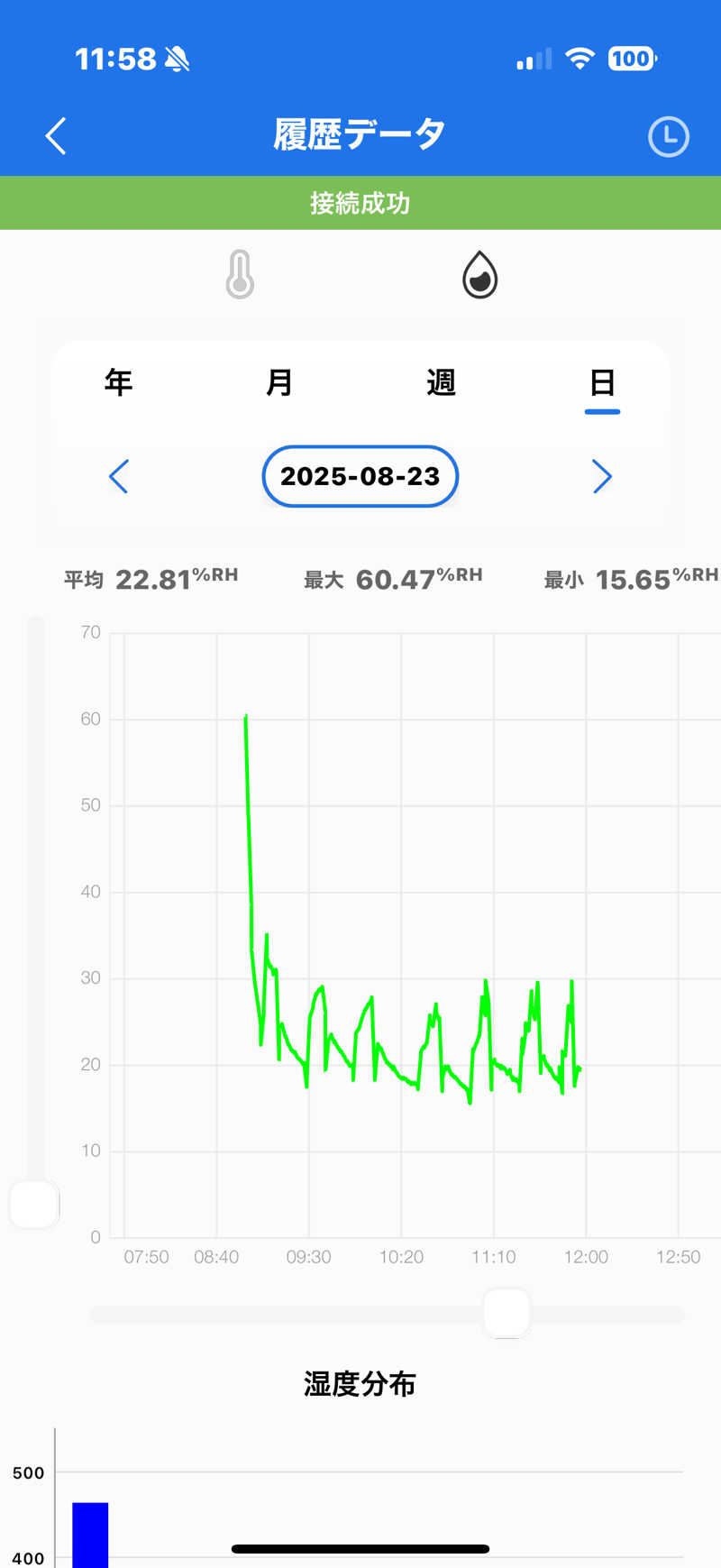The height and width of the screenshot is (1568, 721).
Task: Open the clock history icon
Action: 668,137
